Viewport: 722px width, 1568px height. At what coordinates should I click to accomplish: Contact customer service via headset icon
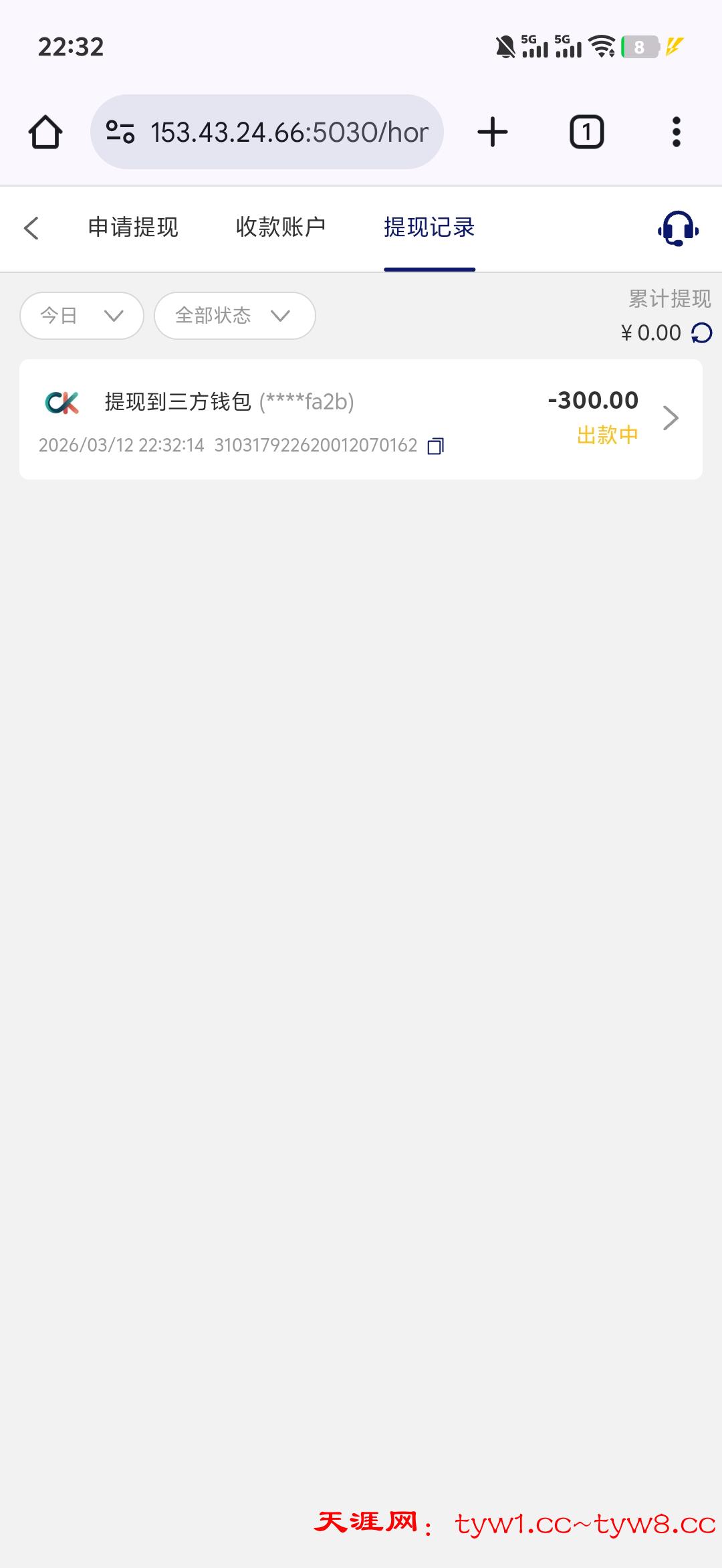(x=678, y=229)
